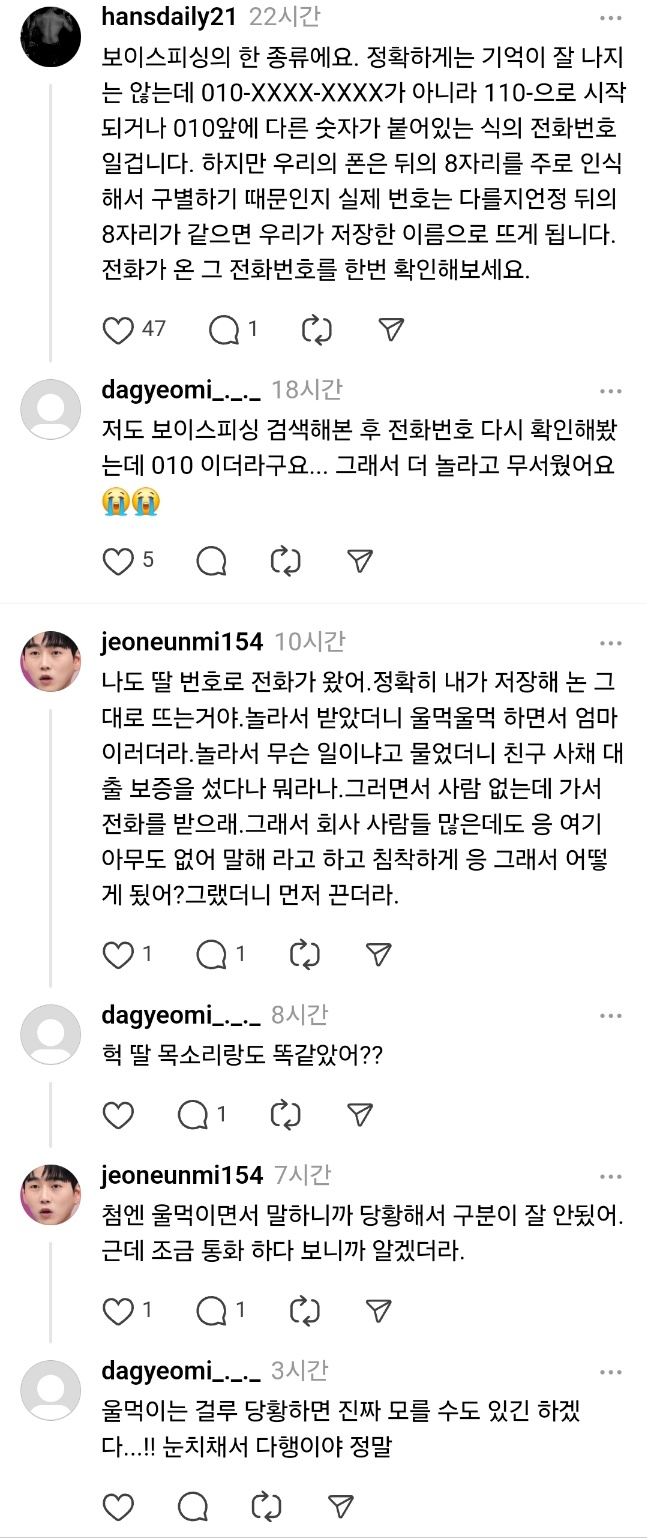
Task: Open overflow menu on jeoneunmi154's 7시간 comment
Action: pyautogui.click(x=610, y=1177)
